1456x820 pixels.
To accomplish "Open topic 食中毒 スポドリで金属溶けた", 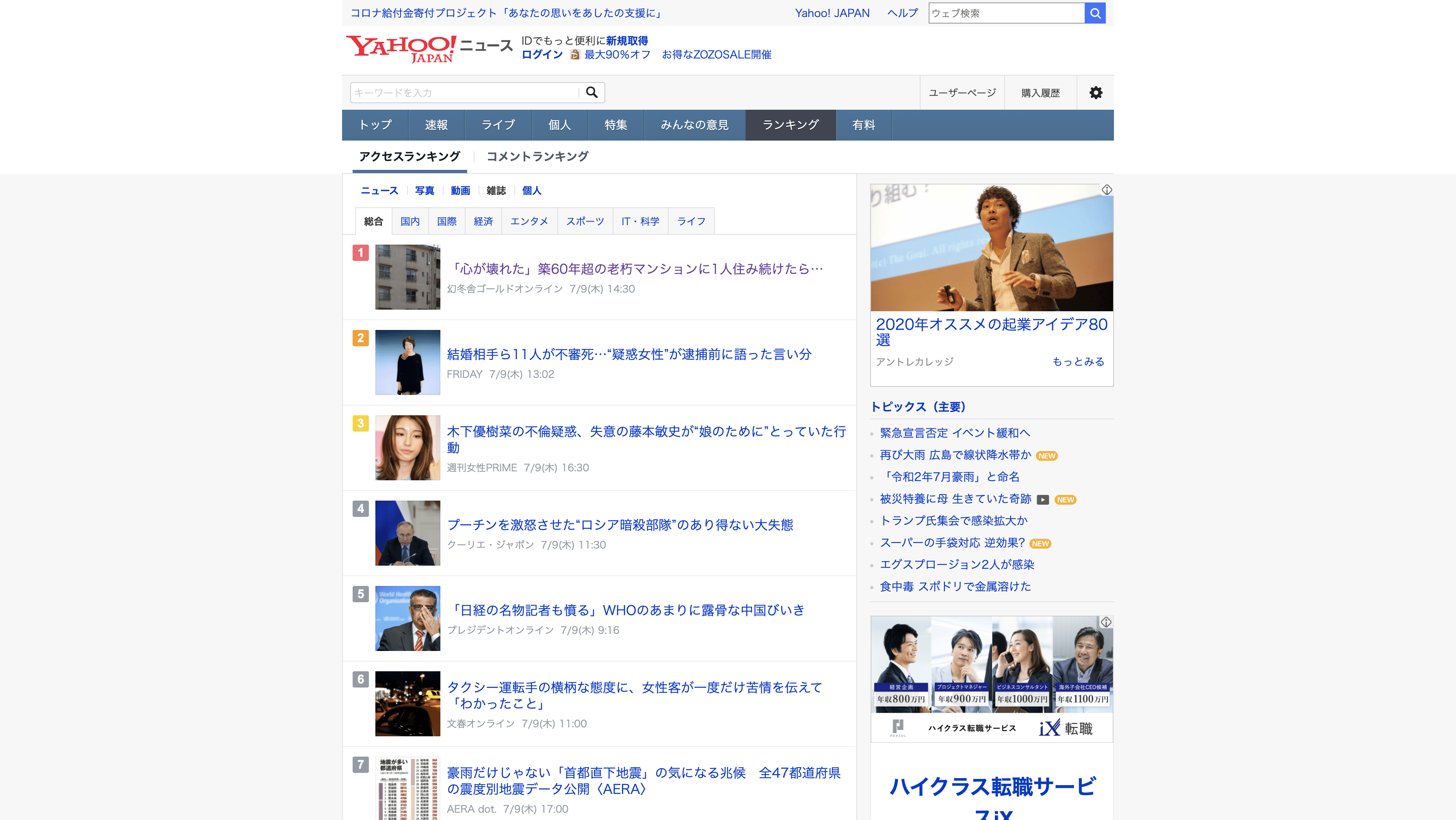I will [955, 586].
